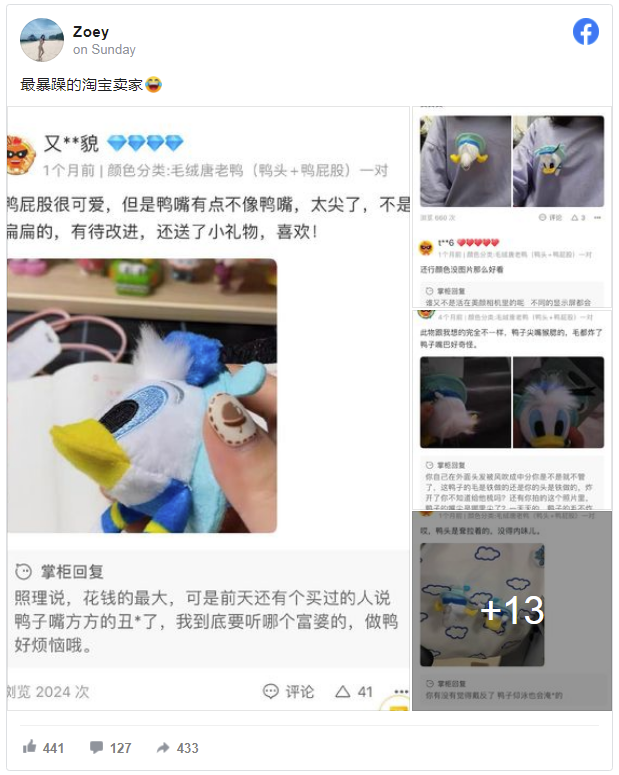Screen dimensions: 619x775
Task: Open the post's Sunday timestamp
Action: click(x=104, y=49)
